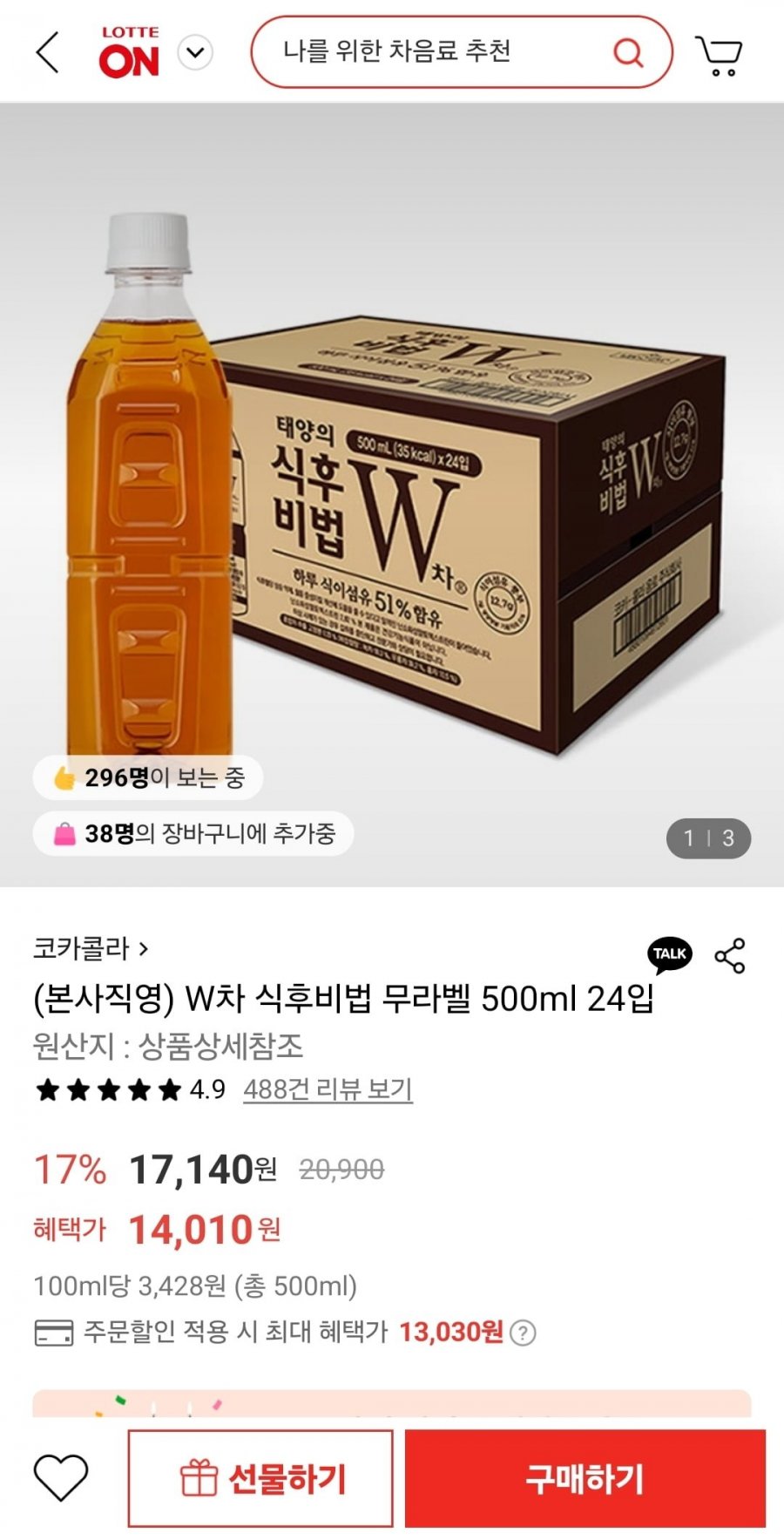
Task: Open the shopping cart
Action: point(720,55)
